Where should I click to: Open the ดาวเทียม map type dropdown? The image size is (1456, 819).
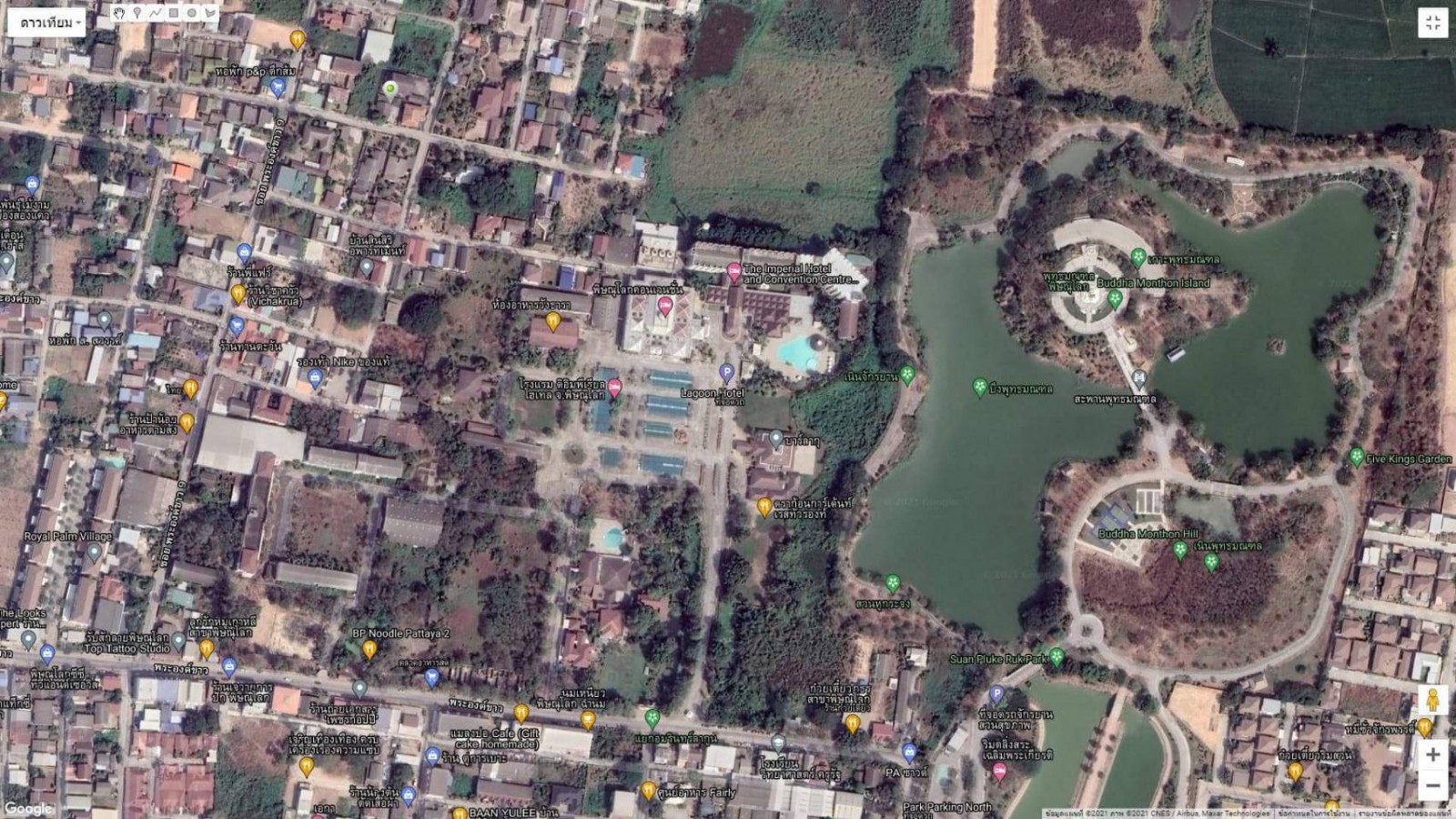click(x=47, y=22)
